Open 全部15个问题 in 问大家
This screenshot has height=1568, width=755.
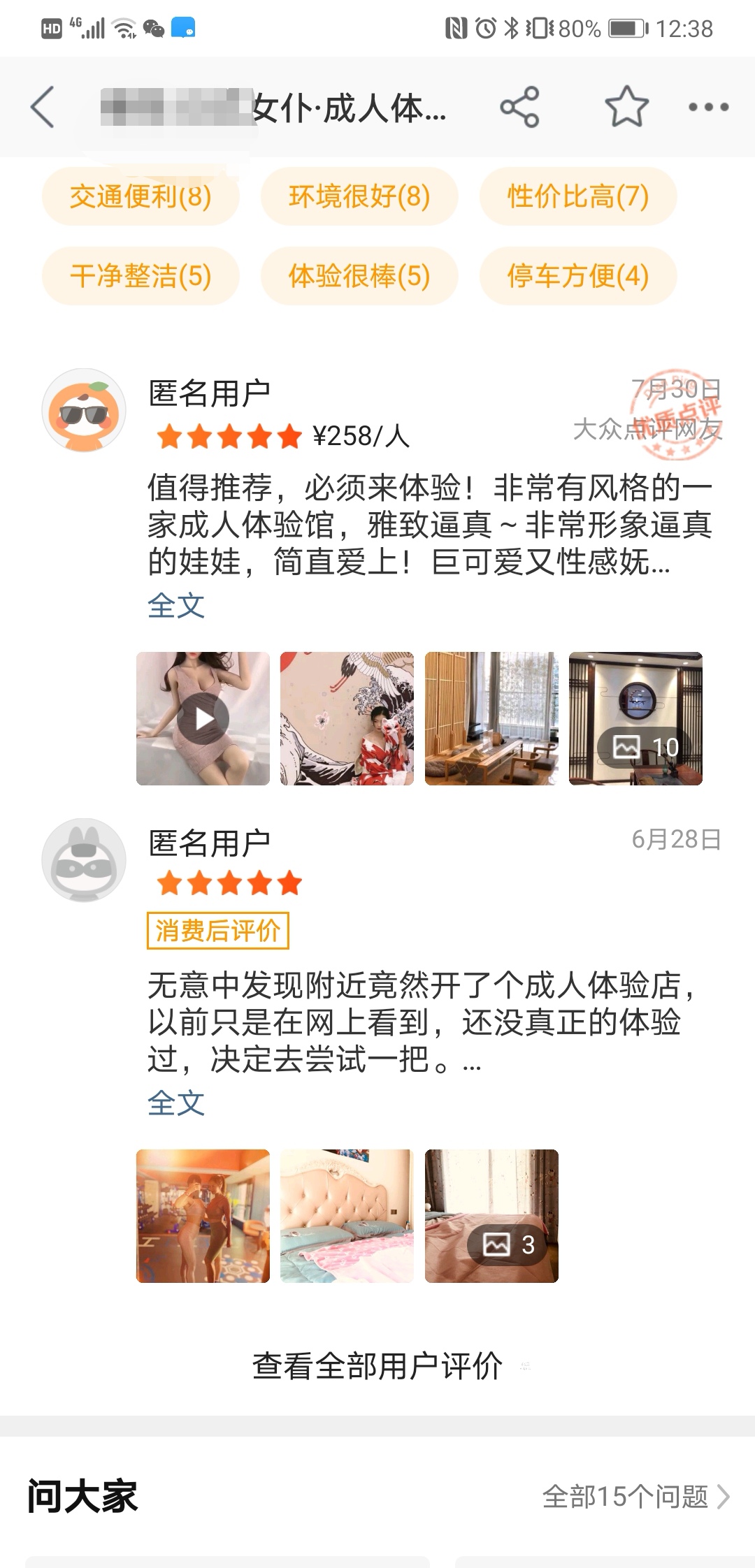pos(635,1497)
